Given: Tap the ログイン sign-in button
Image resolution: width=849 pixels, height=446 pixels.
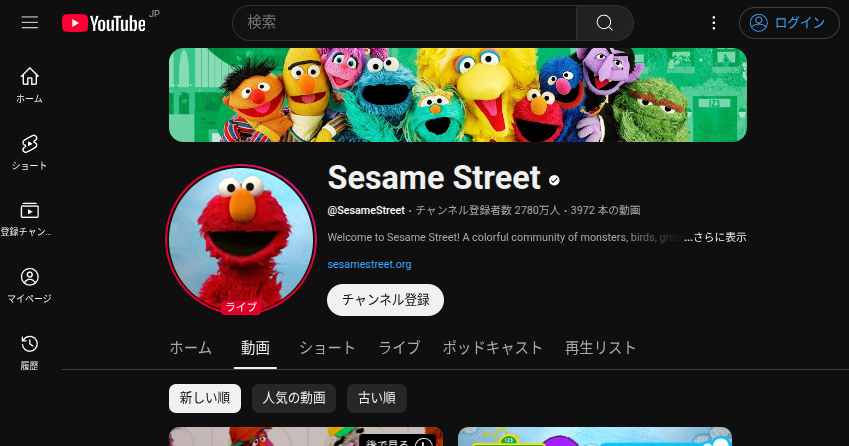Looking at the screenshot, I should [x=789, y=23].
